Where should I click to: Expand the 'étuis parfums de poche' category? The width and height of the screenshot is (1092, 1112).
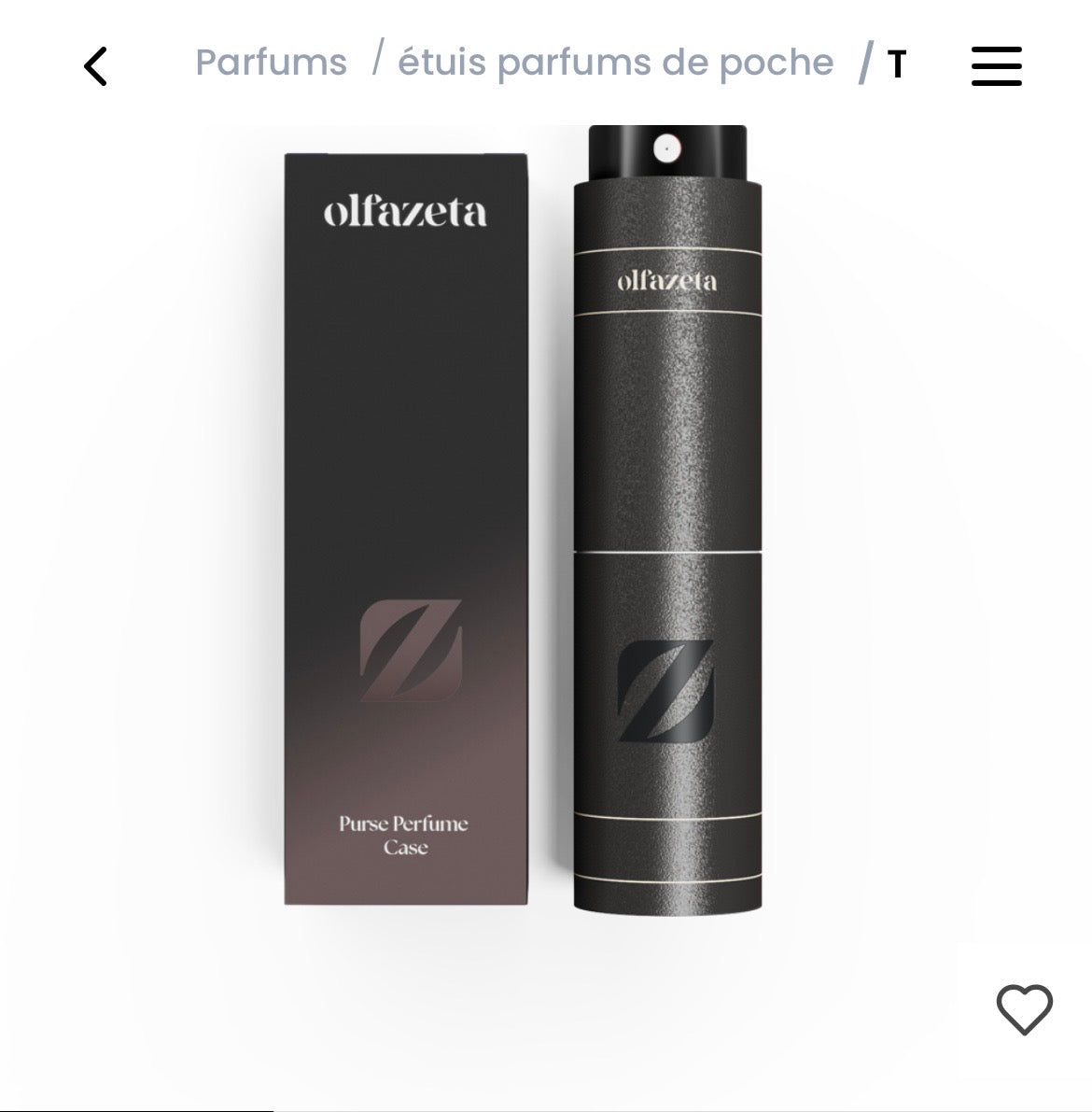coord(616,62)
